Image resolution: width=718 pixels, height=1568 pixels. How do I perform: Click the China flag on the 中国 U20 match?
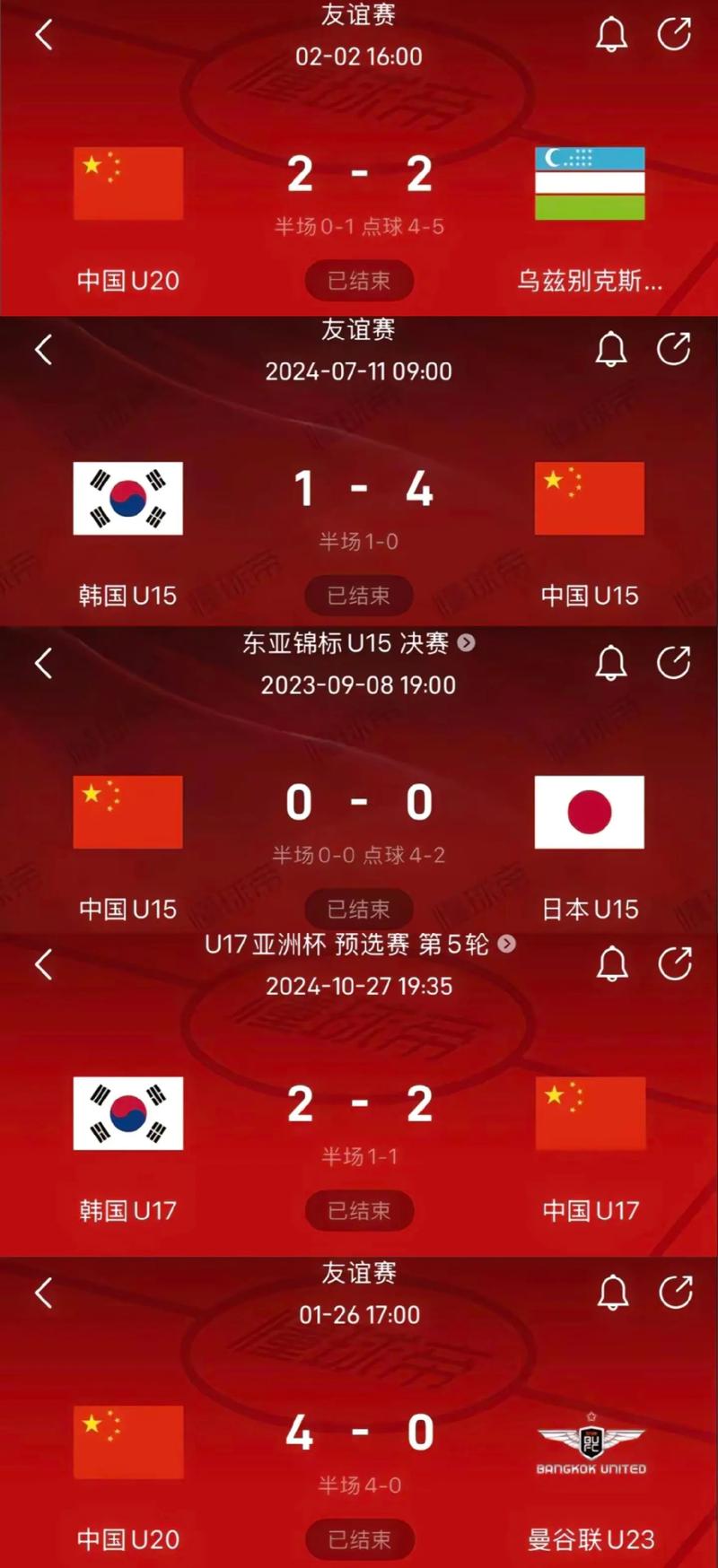tap(127, 183)
